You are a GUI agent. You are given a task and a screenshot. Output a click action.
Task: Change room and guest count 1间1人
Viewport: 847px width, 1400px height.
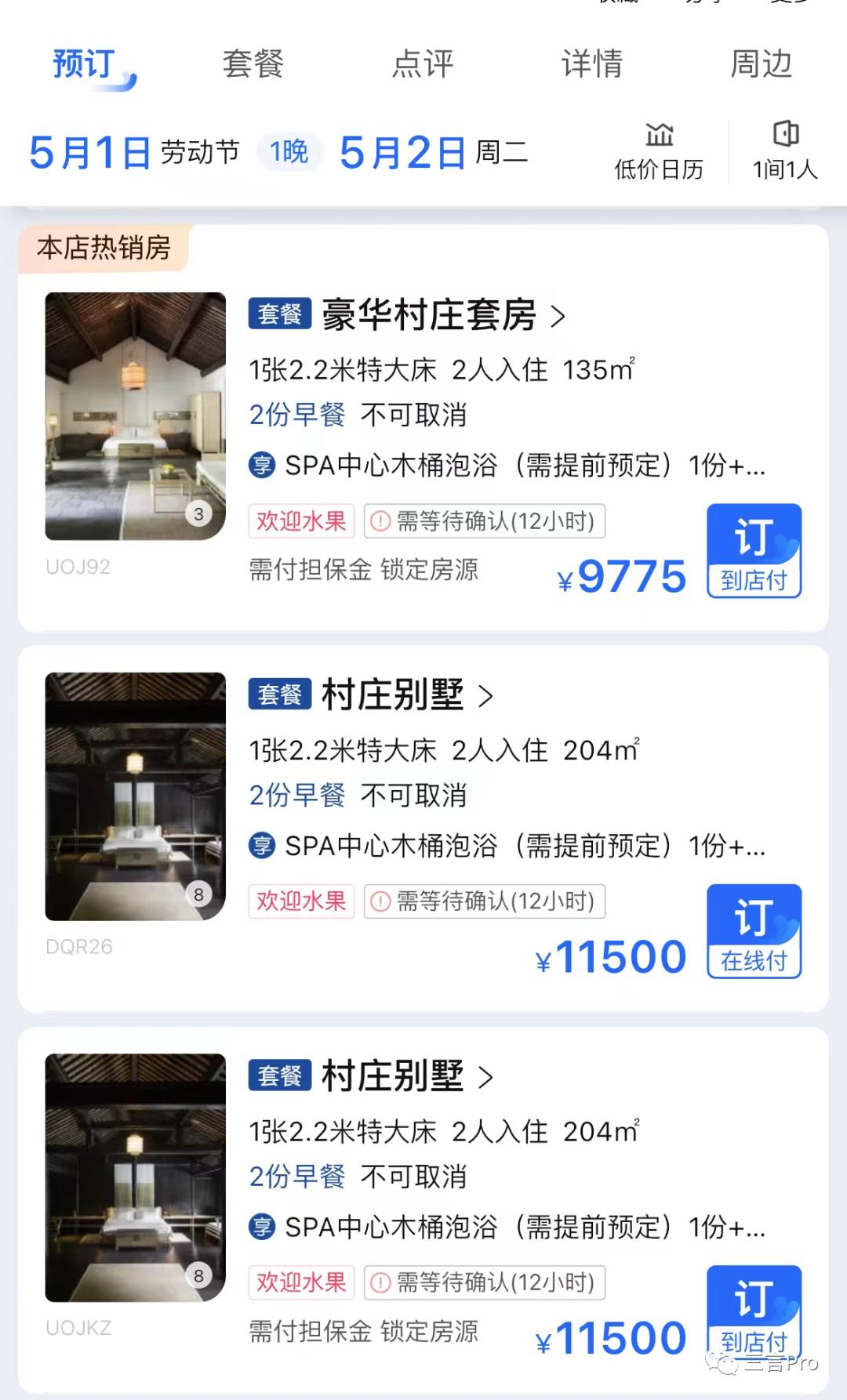tap(784, 152)
